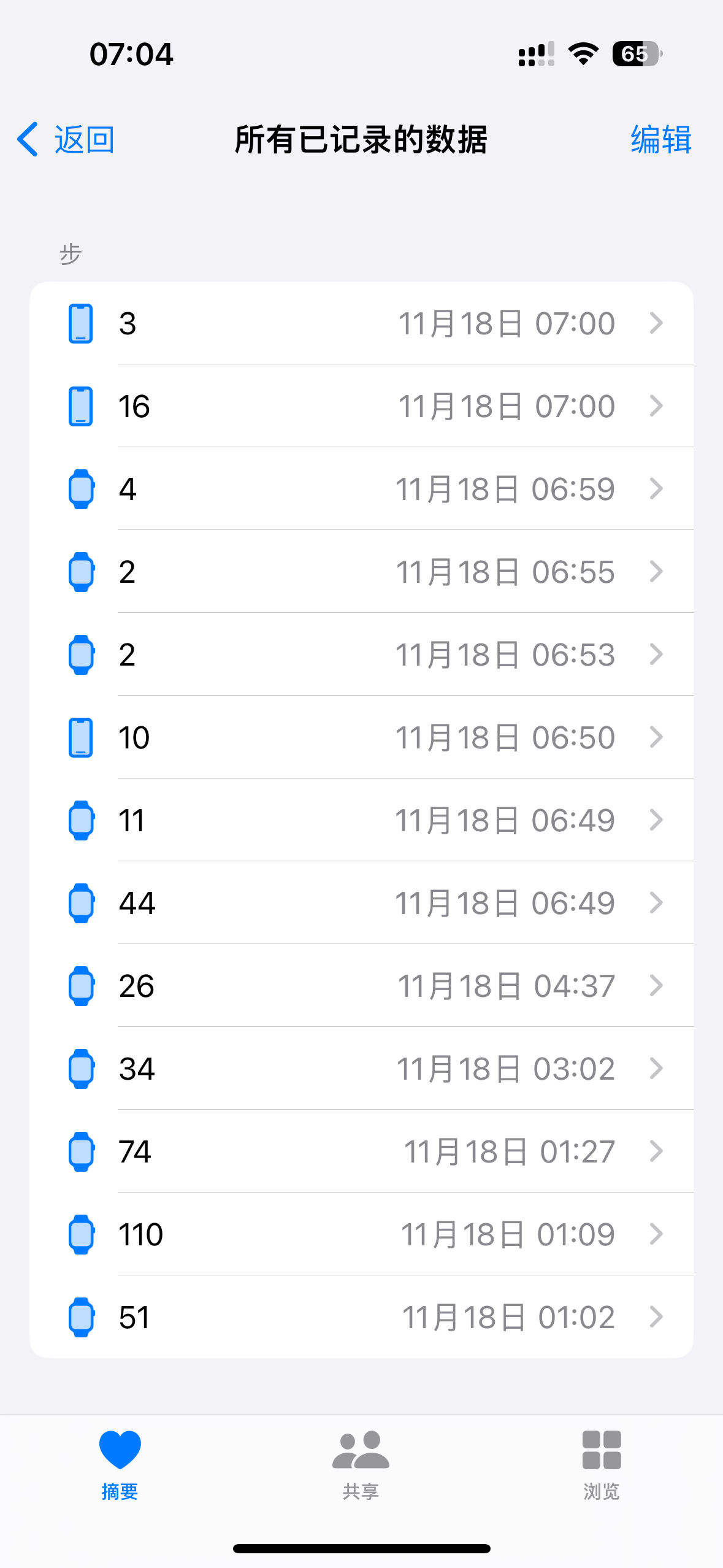Open the 51-step entry at 01:02
The width and height of the screenshot is (723, 1568).
361,1317
